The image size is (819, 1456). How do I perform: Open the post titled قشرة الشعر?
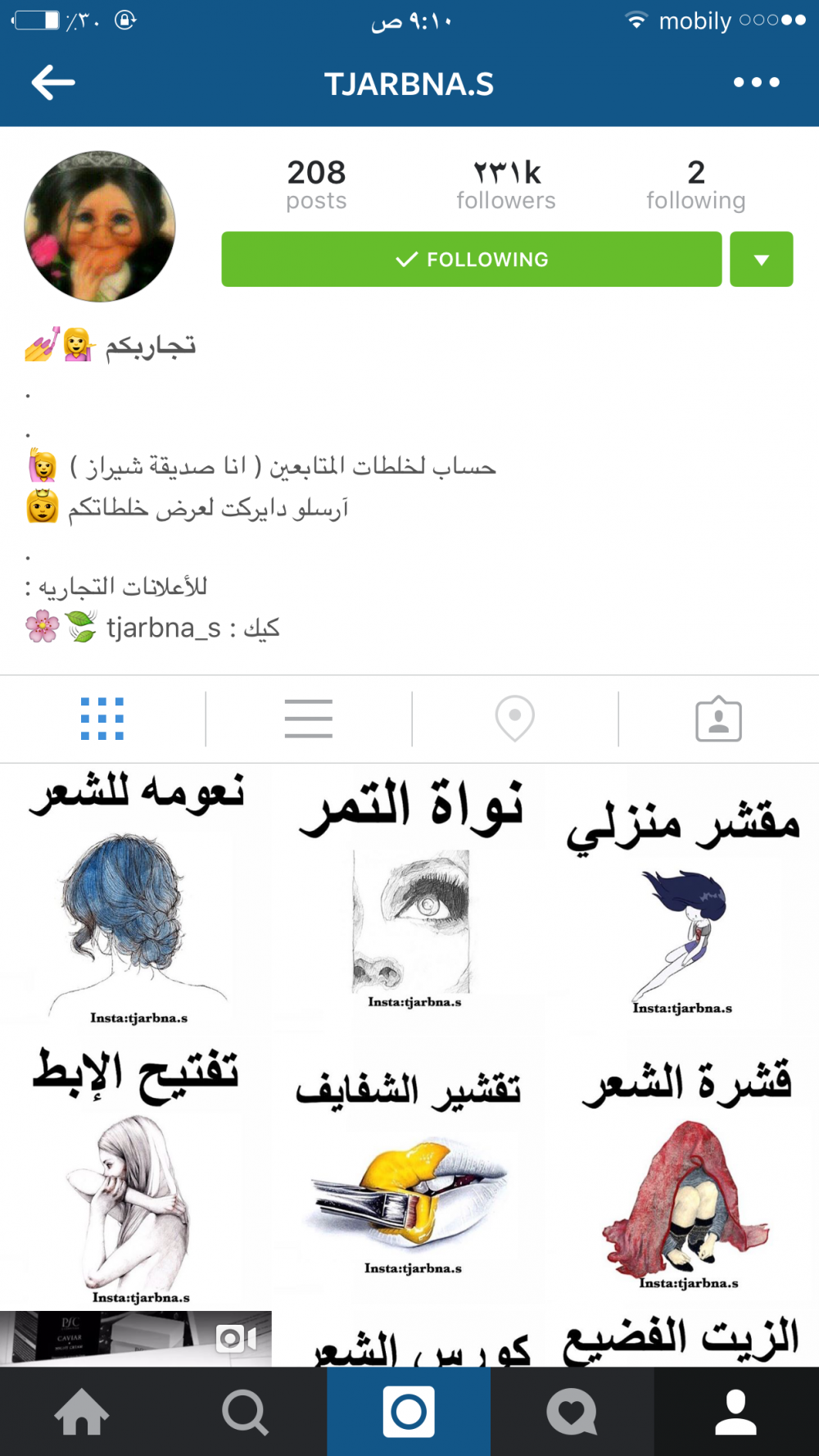[x=682, y=1173]
